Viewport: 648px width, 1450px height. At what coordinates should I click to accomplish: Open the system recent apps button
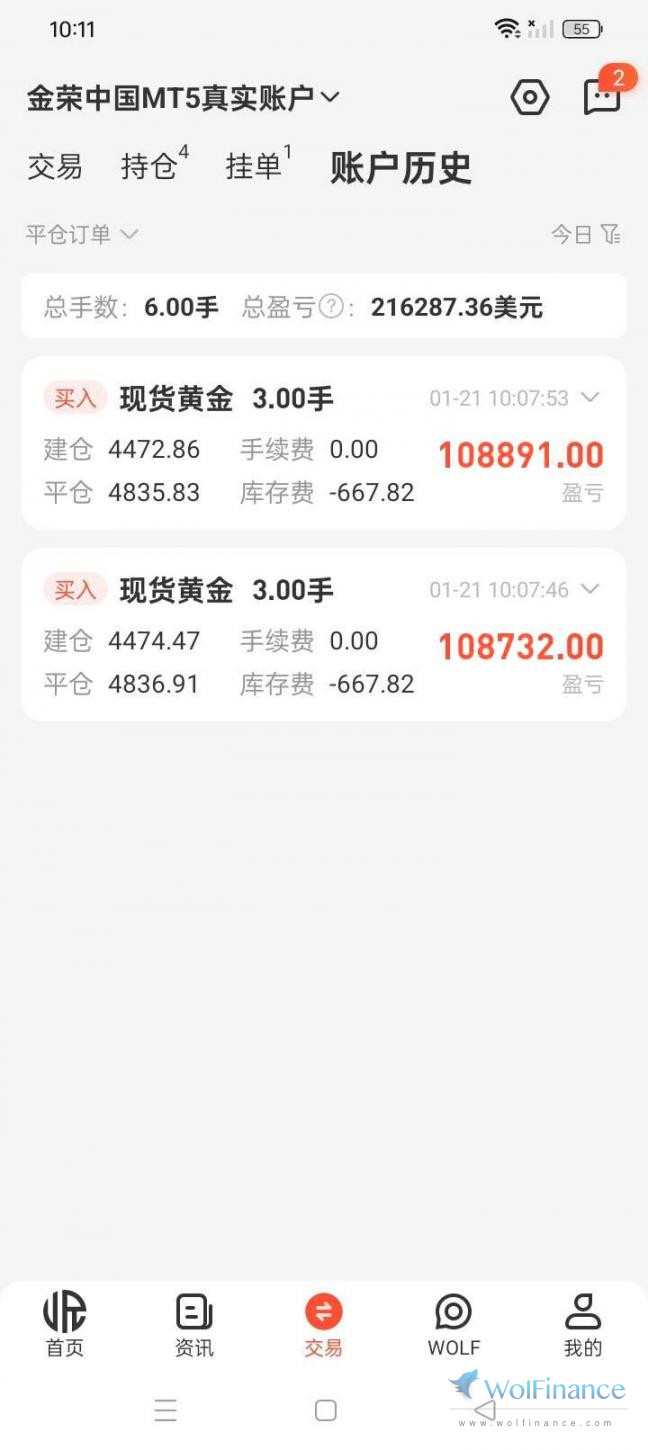pyautogui.click(x=166, y=1410)
